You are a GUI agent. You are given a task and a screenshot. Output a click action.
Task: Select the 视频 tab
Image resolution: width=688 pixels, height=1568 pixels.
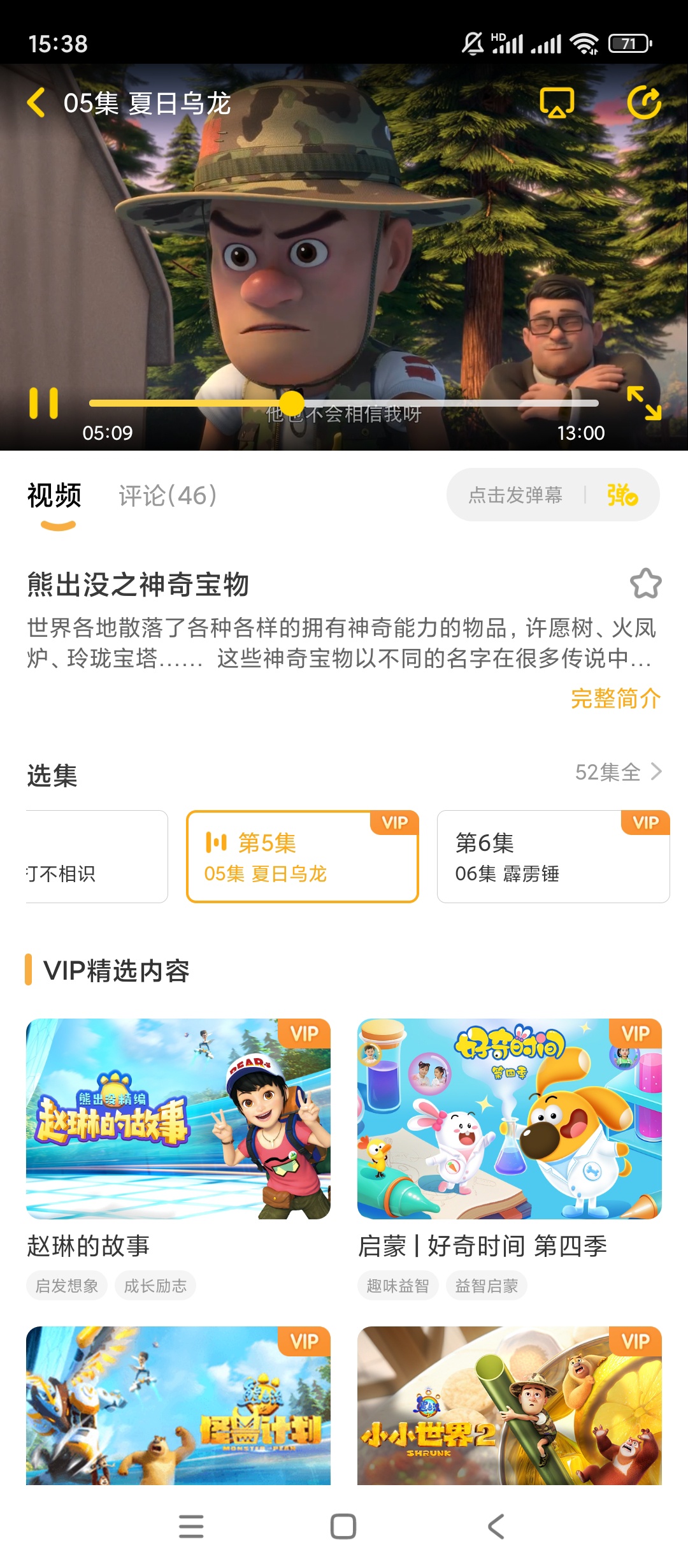click(x=55, y=495)
